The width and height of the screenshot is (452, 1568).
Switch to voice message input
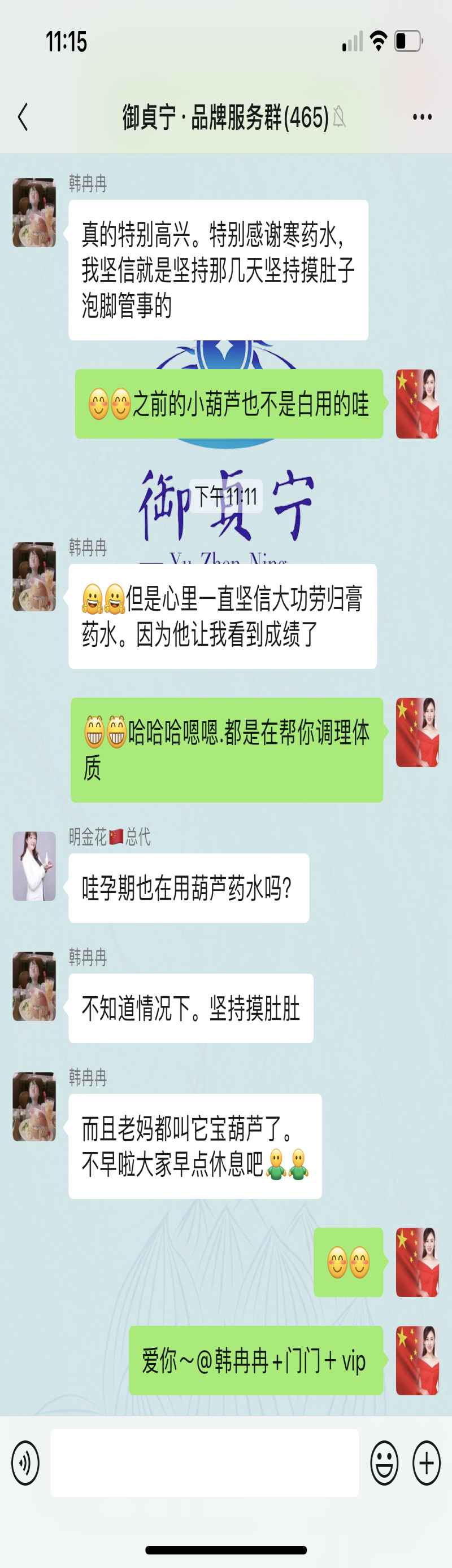pyautogui.click(x=25, y=1462)
